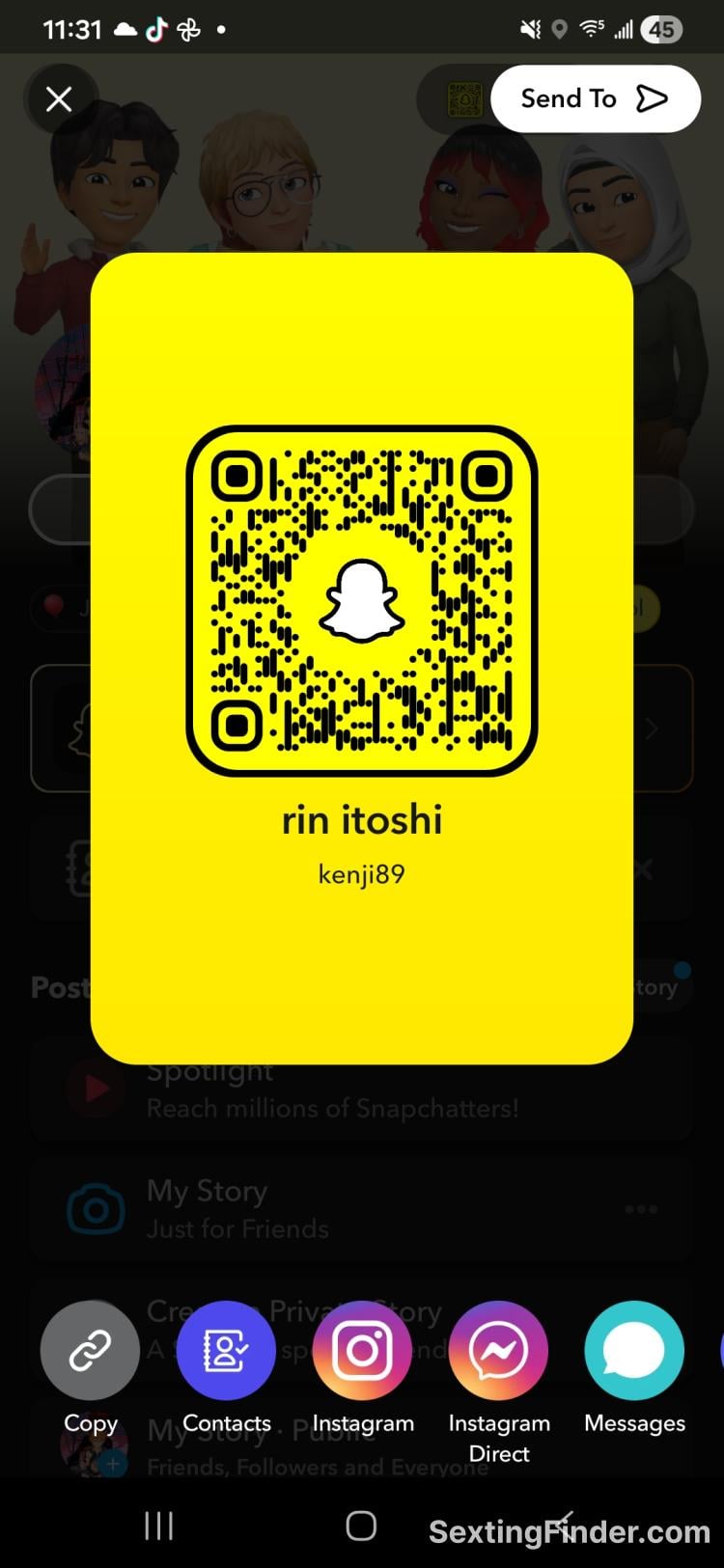Go to the system home screen
724x1568 pixels.
(x=361, y=1526)
